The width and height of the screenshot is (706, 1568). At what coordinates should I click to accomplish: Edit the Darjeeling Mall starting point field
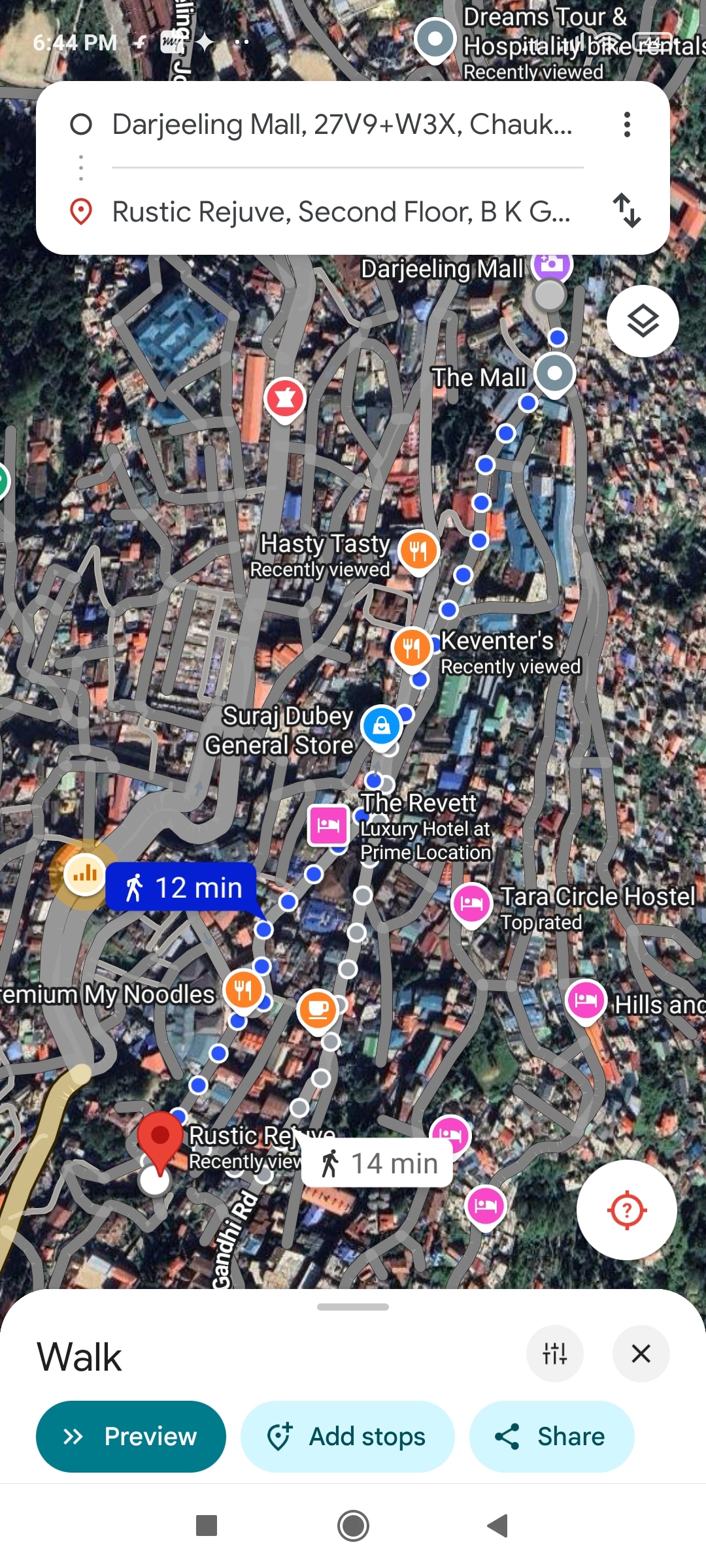point(342,124)
